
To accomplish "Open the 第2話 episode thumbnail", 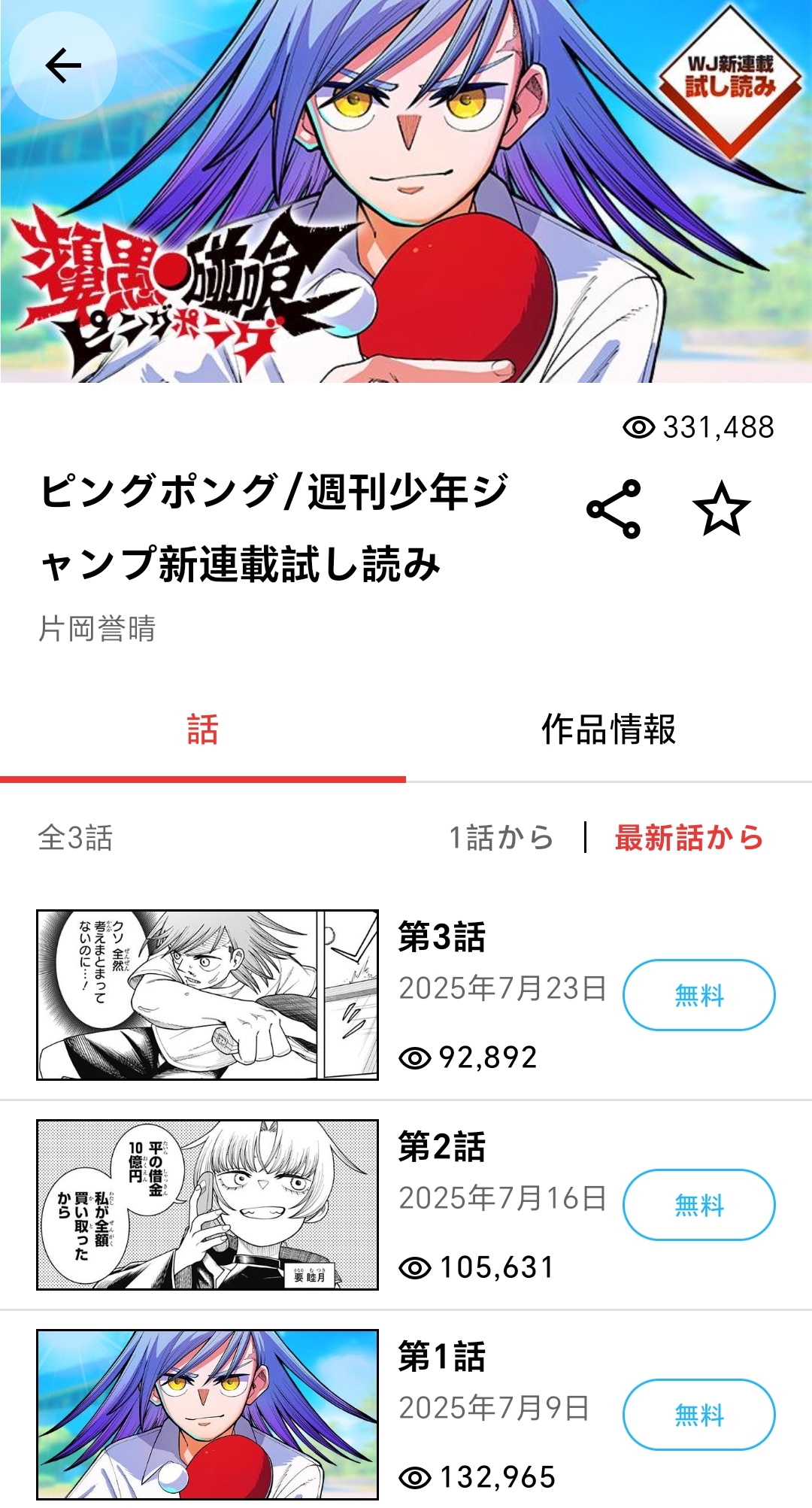I will pos(208,1205).
